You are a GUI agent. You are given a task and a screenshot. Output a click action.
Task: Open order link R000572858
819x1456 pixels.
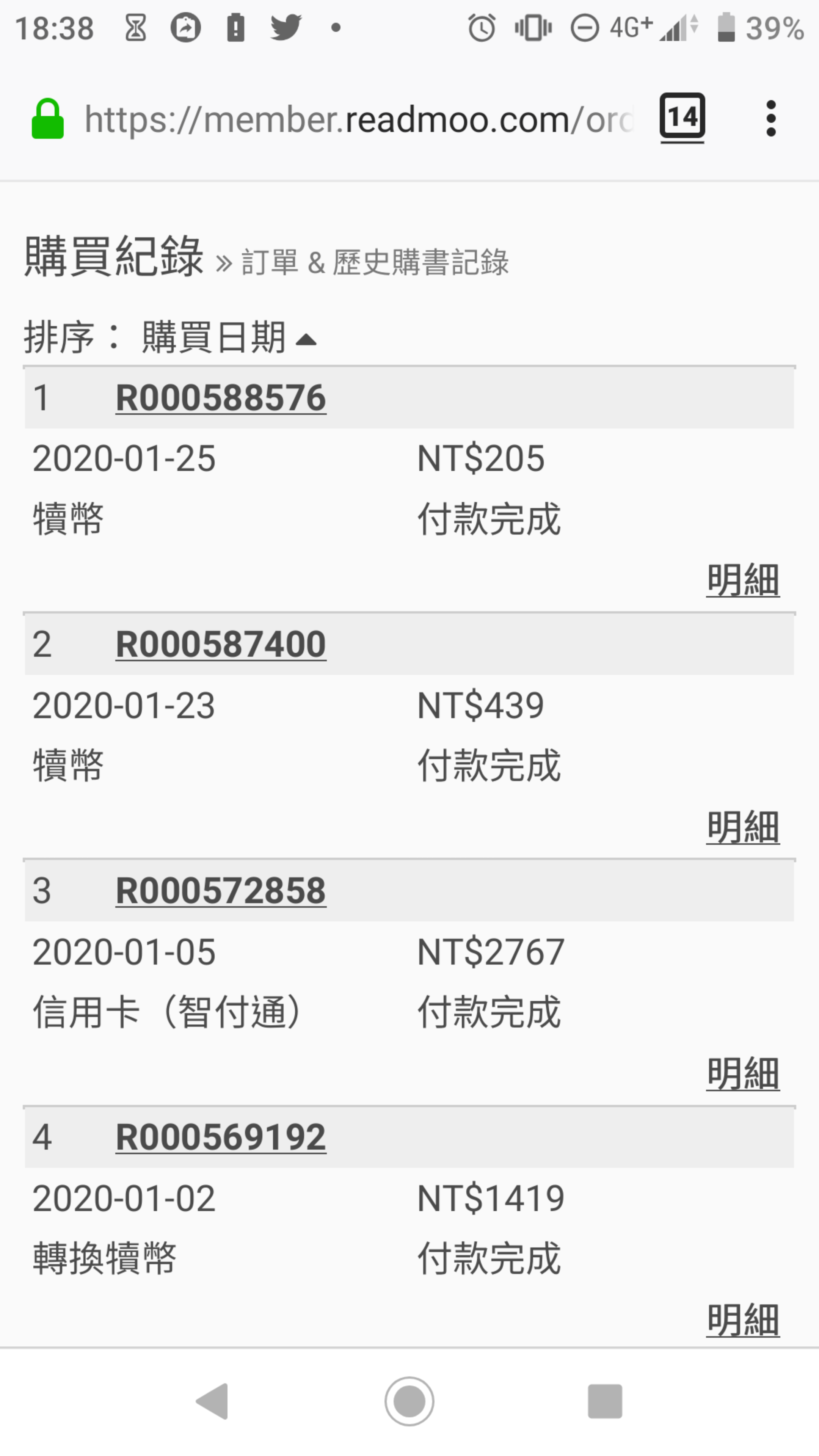click(220, 891)
